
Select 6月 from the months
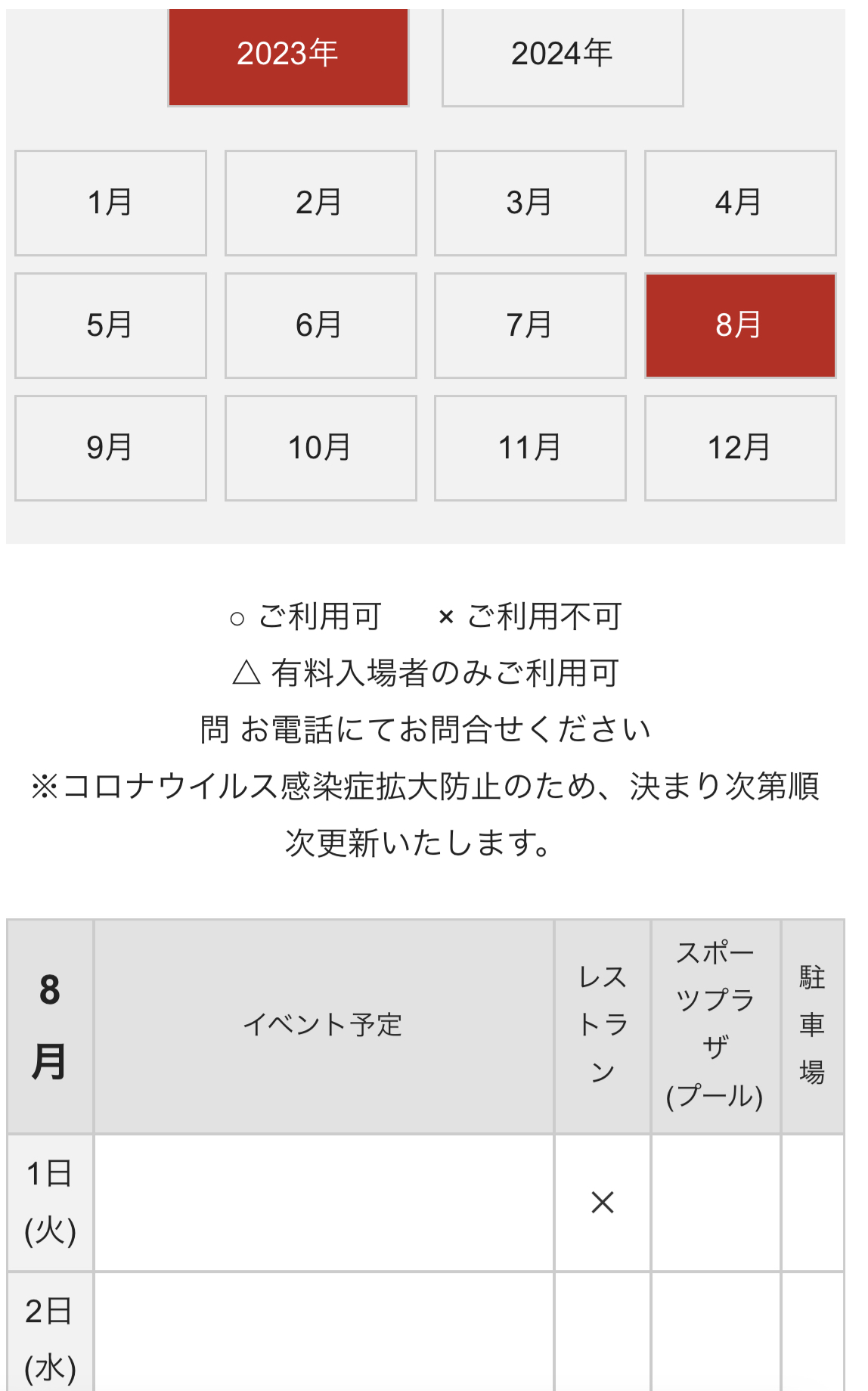[x=321, y=325]
